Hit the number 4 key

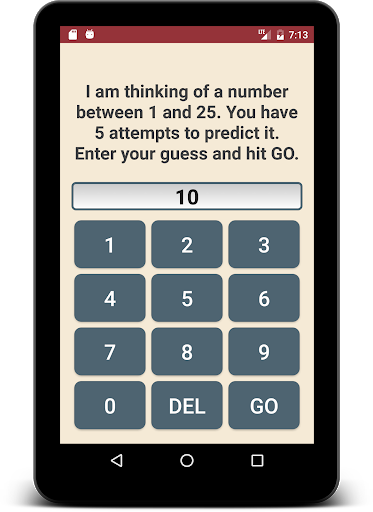[110, 298]
